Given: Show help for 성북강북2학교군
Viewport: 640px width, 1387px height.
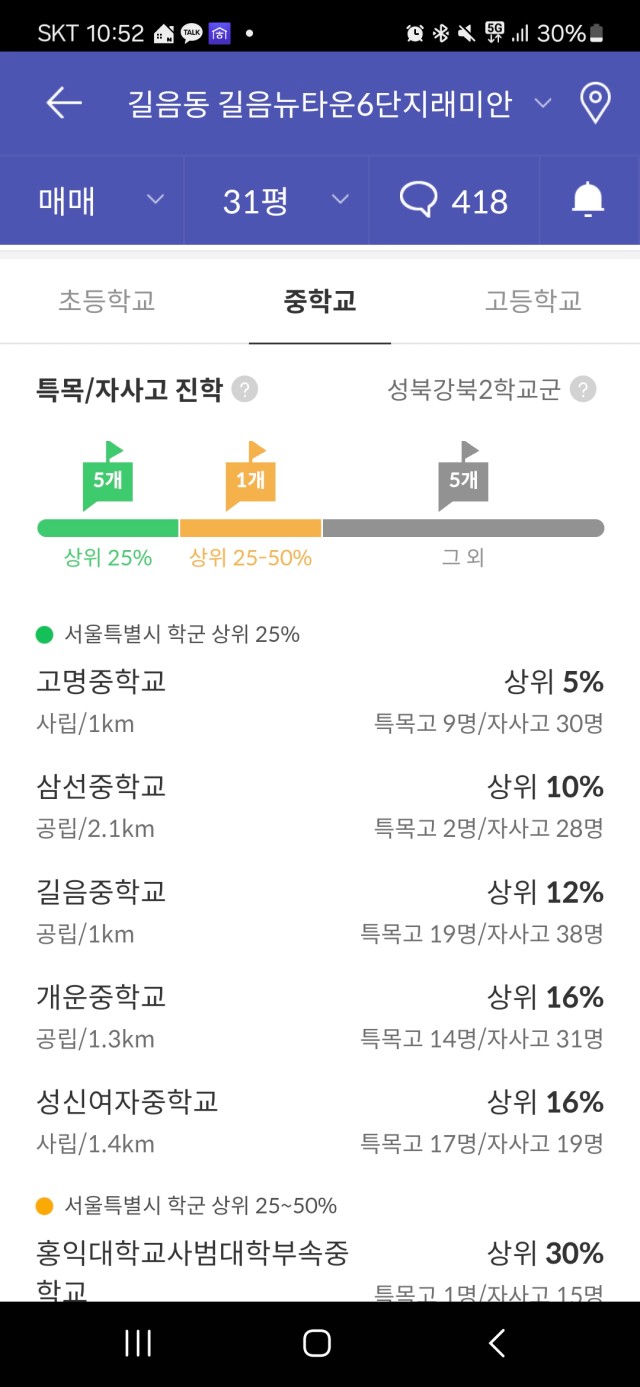Looking at the screenshot, I should tap(584, 389).
